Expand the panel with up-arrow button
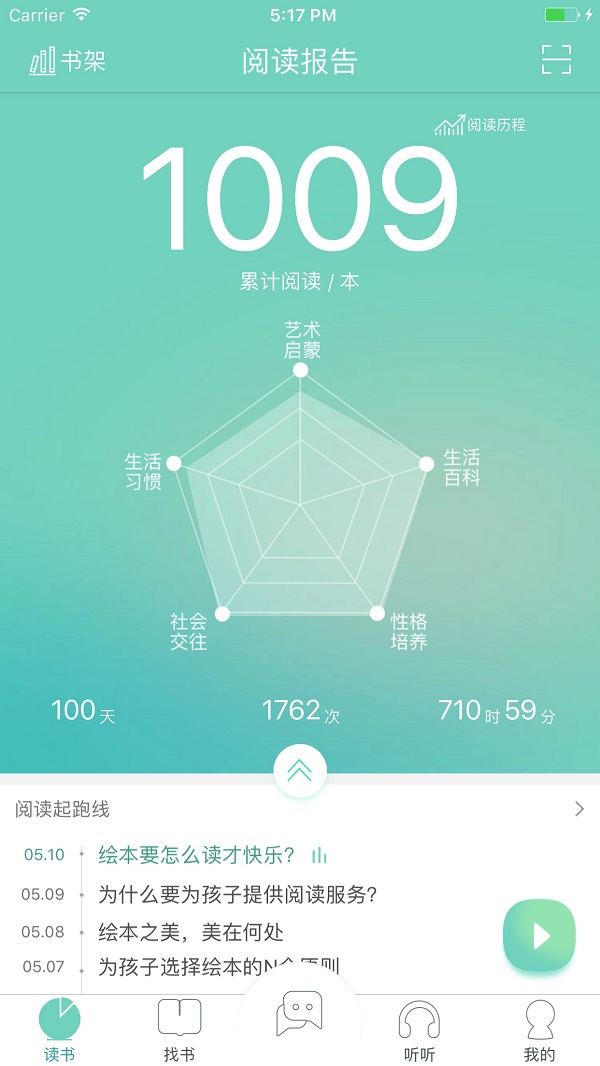The height and width of the screenshot is (1066, 600). pos(300,770)
